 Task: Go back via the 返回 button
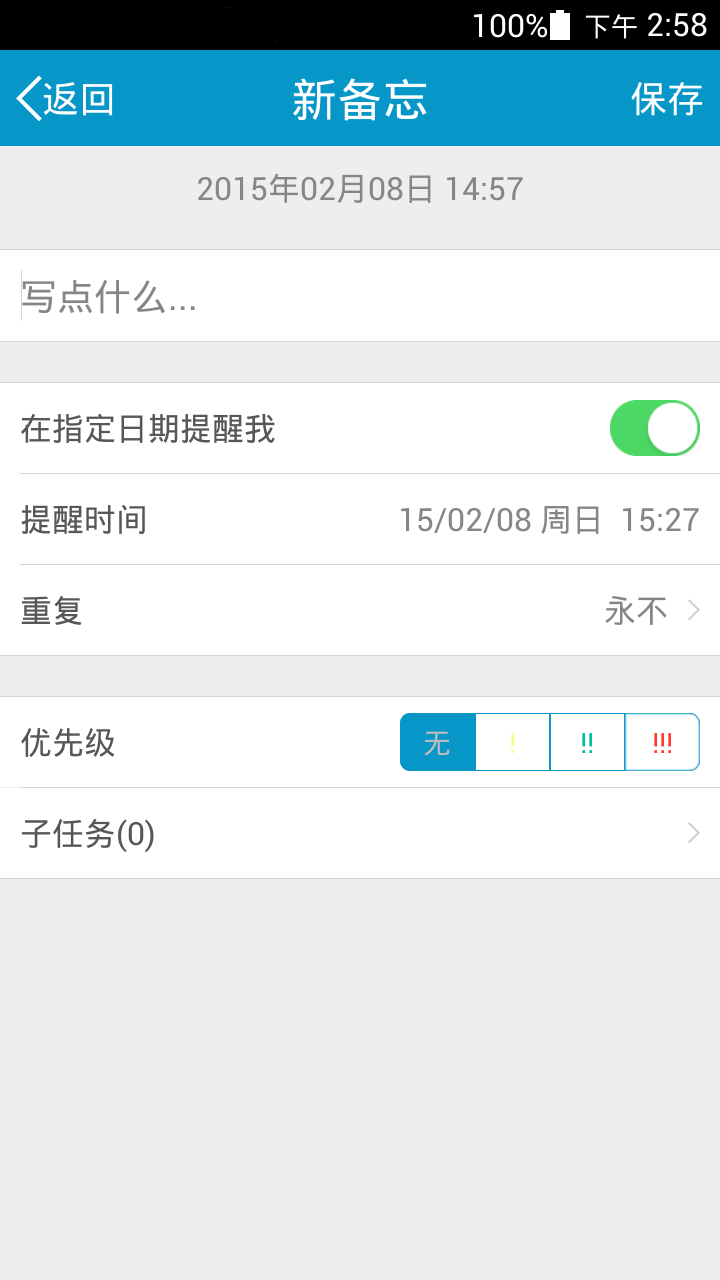[65, 99]
